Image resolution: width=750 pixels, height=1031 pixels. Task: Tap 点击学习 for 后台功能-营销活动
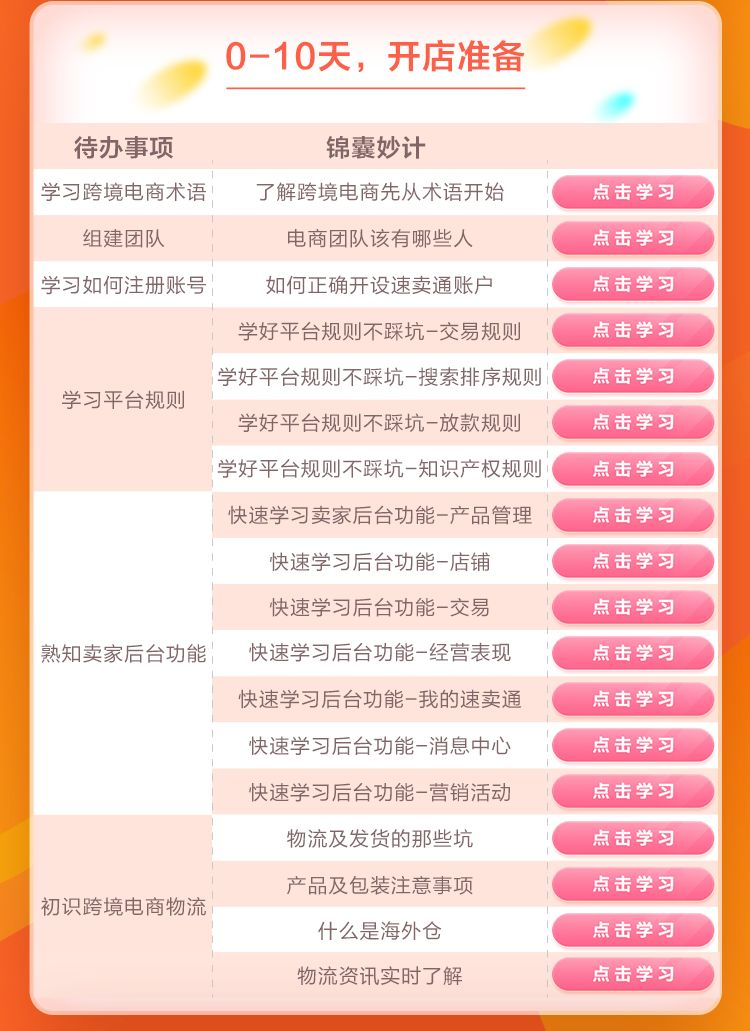coord(633,791)
